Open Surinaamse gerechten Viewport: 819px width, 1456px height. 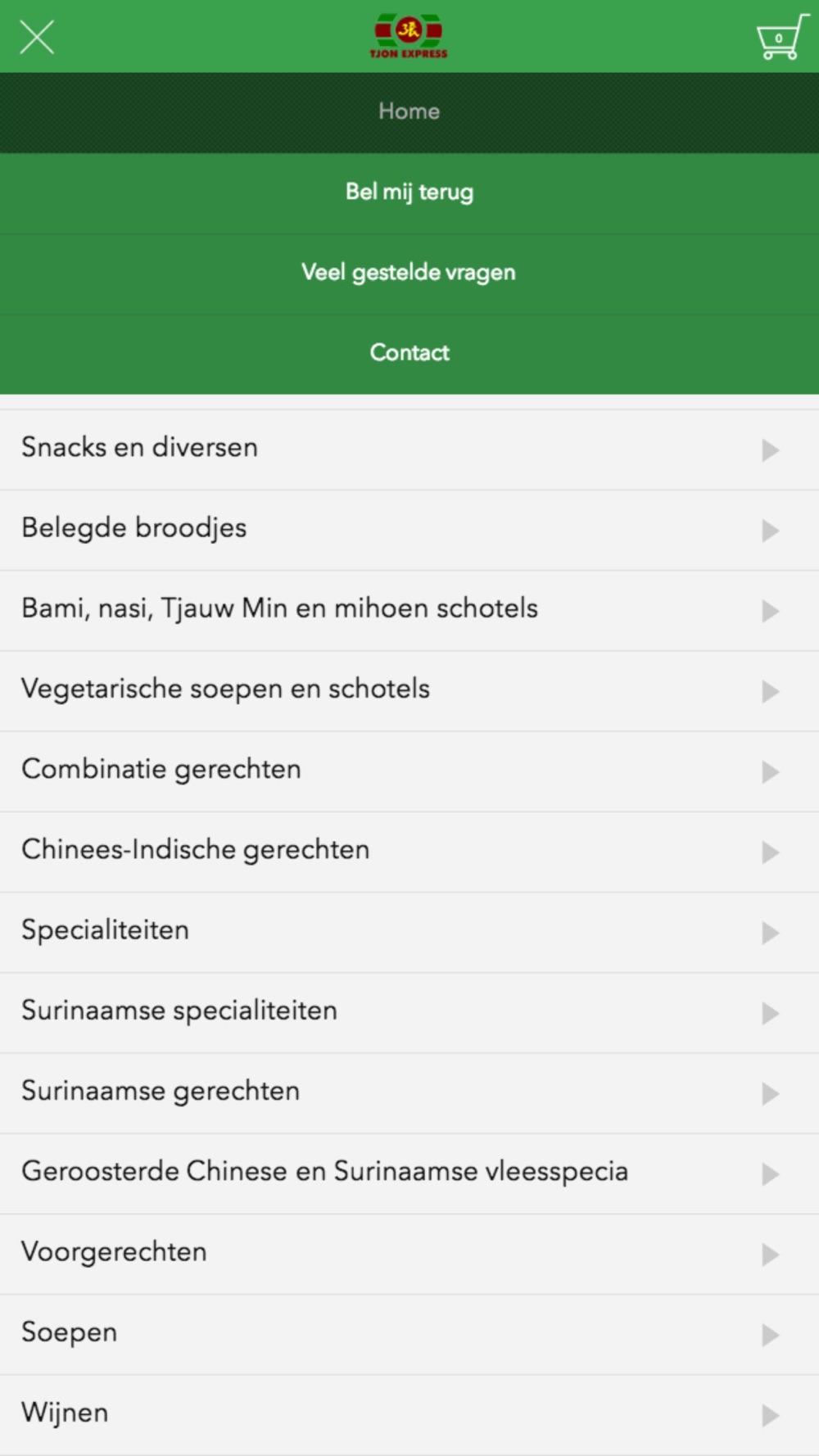pos(409,1092)
